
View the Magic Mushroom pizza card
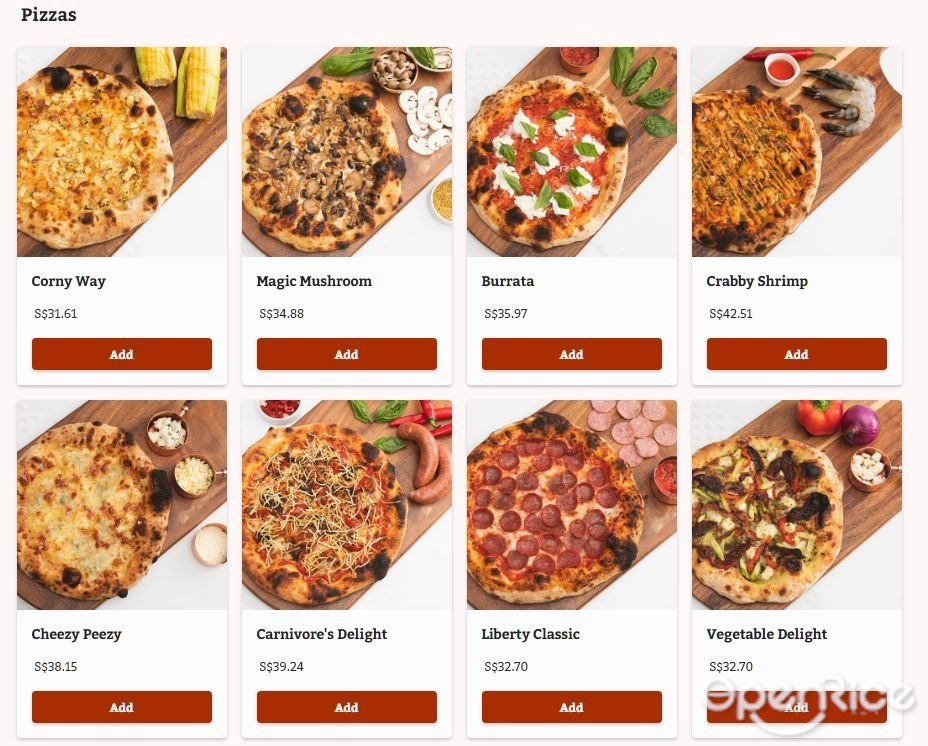346,152
